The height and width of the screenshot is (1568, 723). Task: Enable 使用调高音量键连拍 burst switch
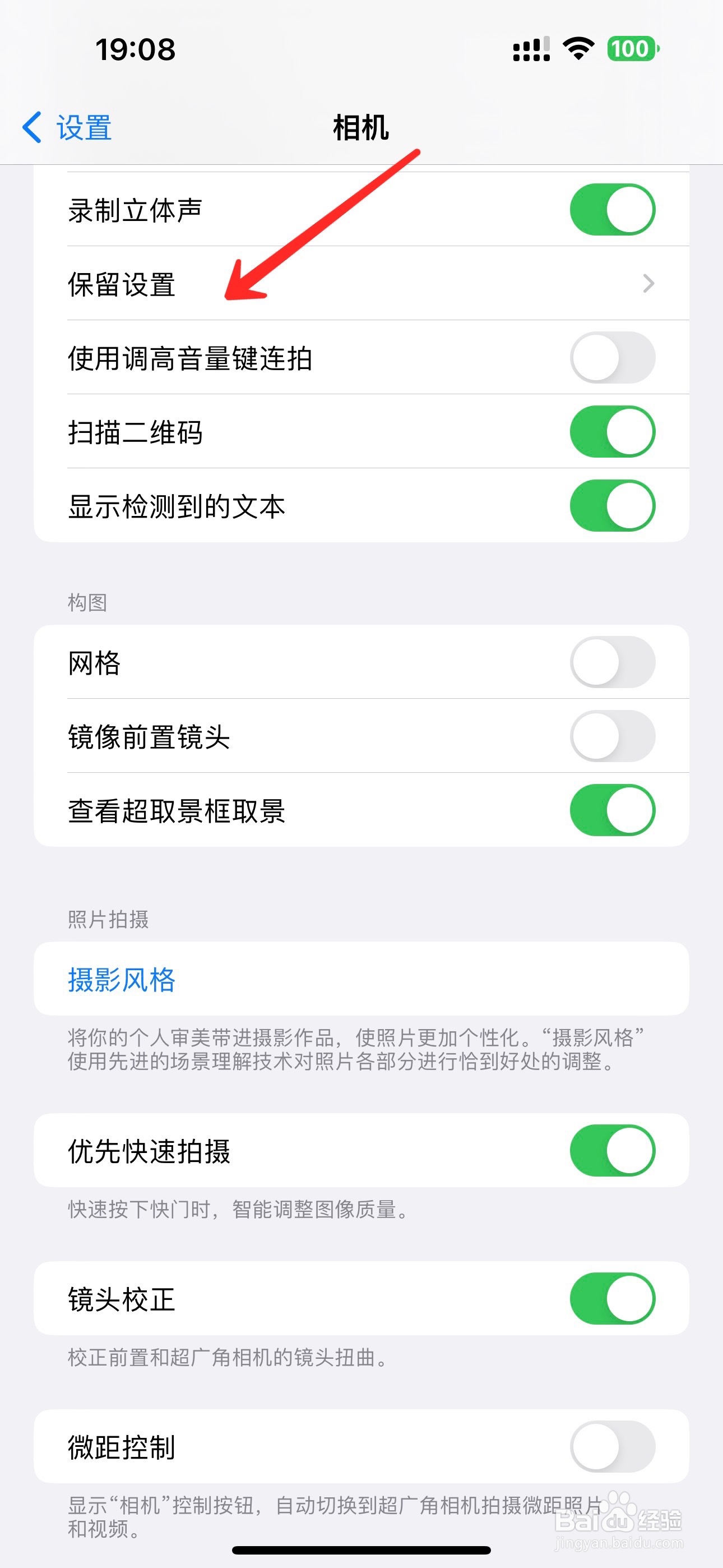tap(610, 358)
